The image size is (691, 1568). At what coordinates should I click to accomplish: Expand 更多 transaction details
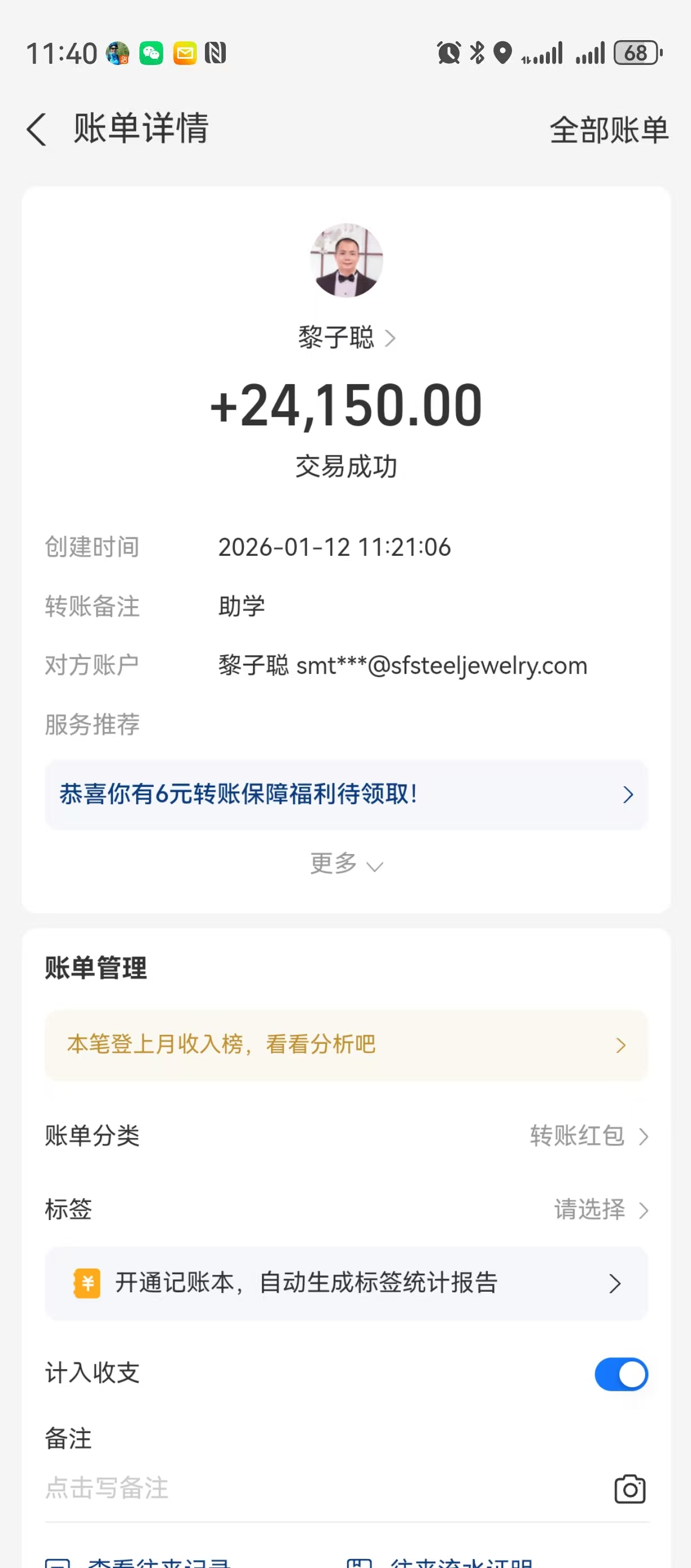[346, 864]
